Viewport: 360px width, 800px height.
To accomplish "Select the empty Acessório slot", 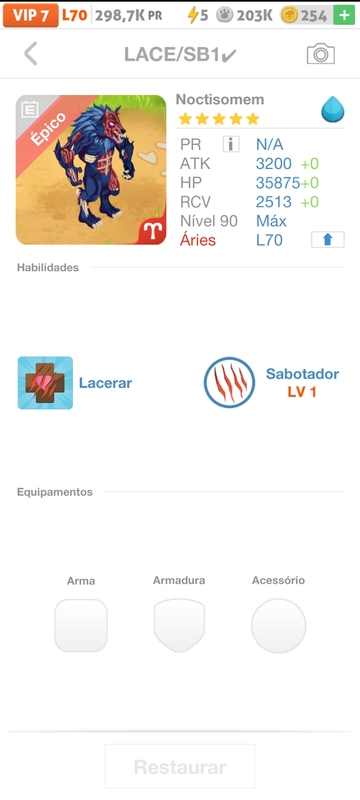I will pyautogui.click(x=278, y=626).
